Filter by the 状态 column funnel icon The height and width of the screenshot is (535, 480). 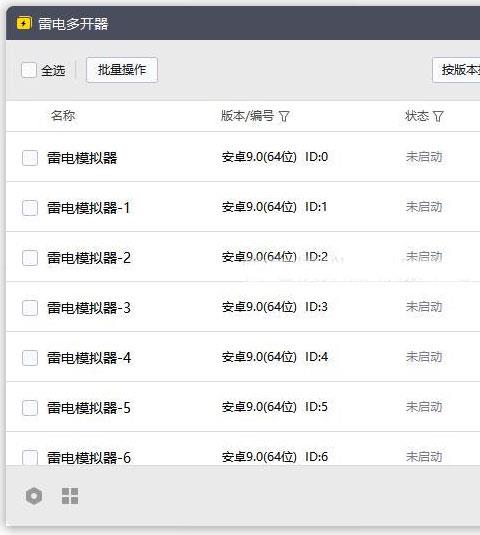[438, 116]
